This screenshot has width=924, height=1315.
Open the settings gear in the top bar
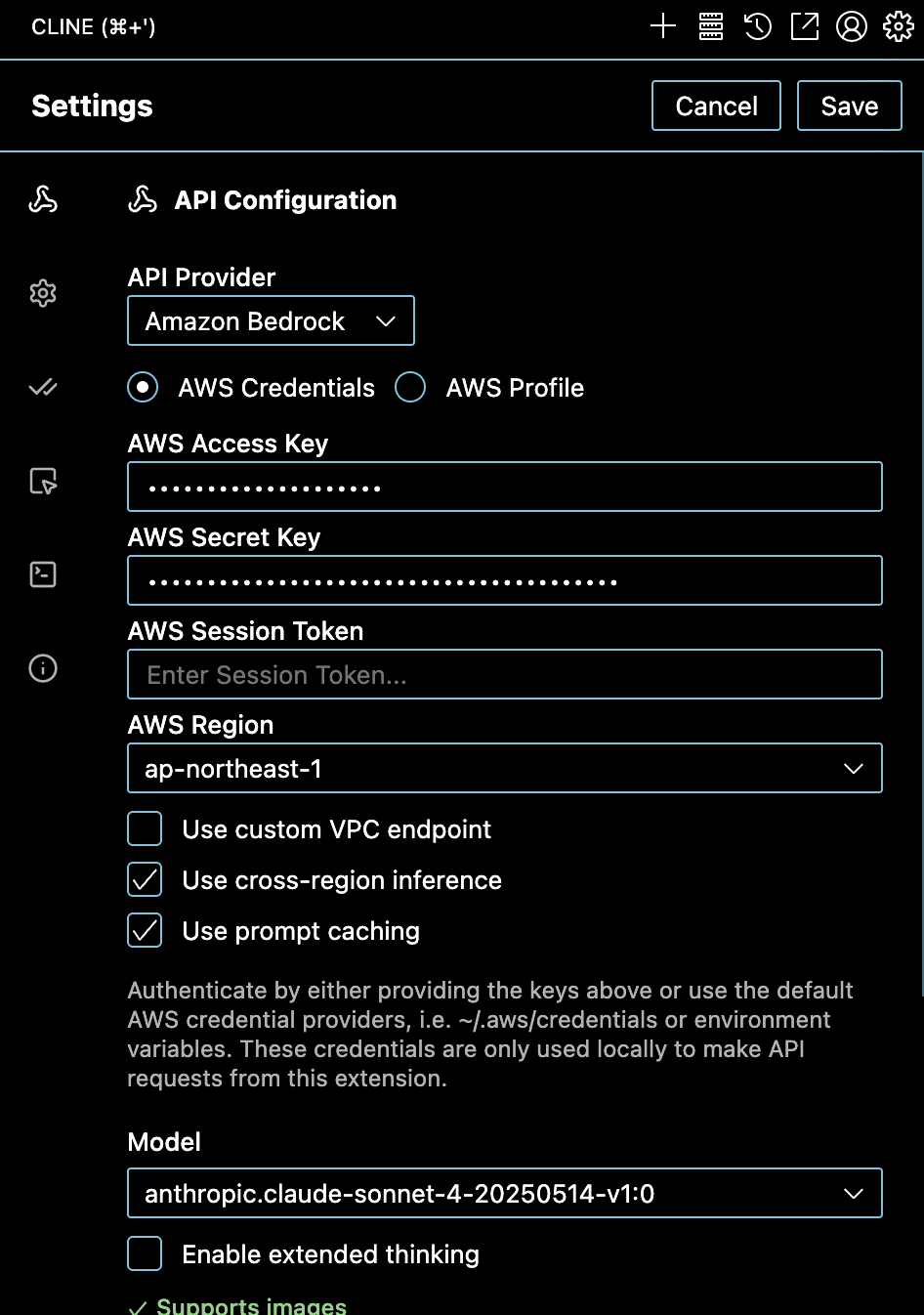(898, 26)
